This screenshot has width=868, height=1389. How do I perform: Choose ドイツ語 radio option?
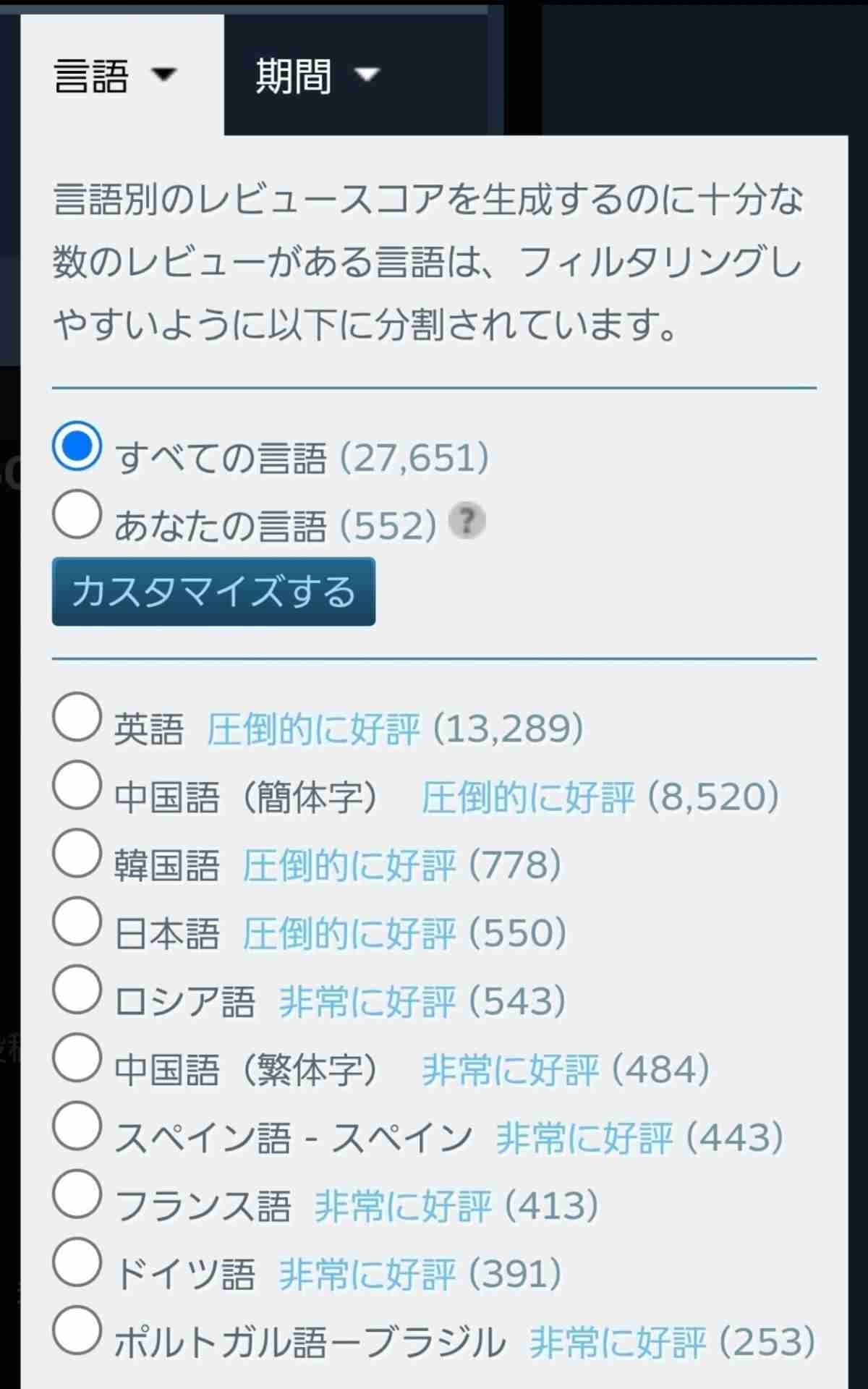(77, 1262)
